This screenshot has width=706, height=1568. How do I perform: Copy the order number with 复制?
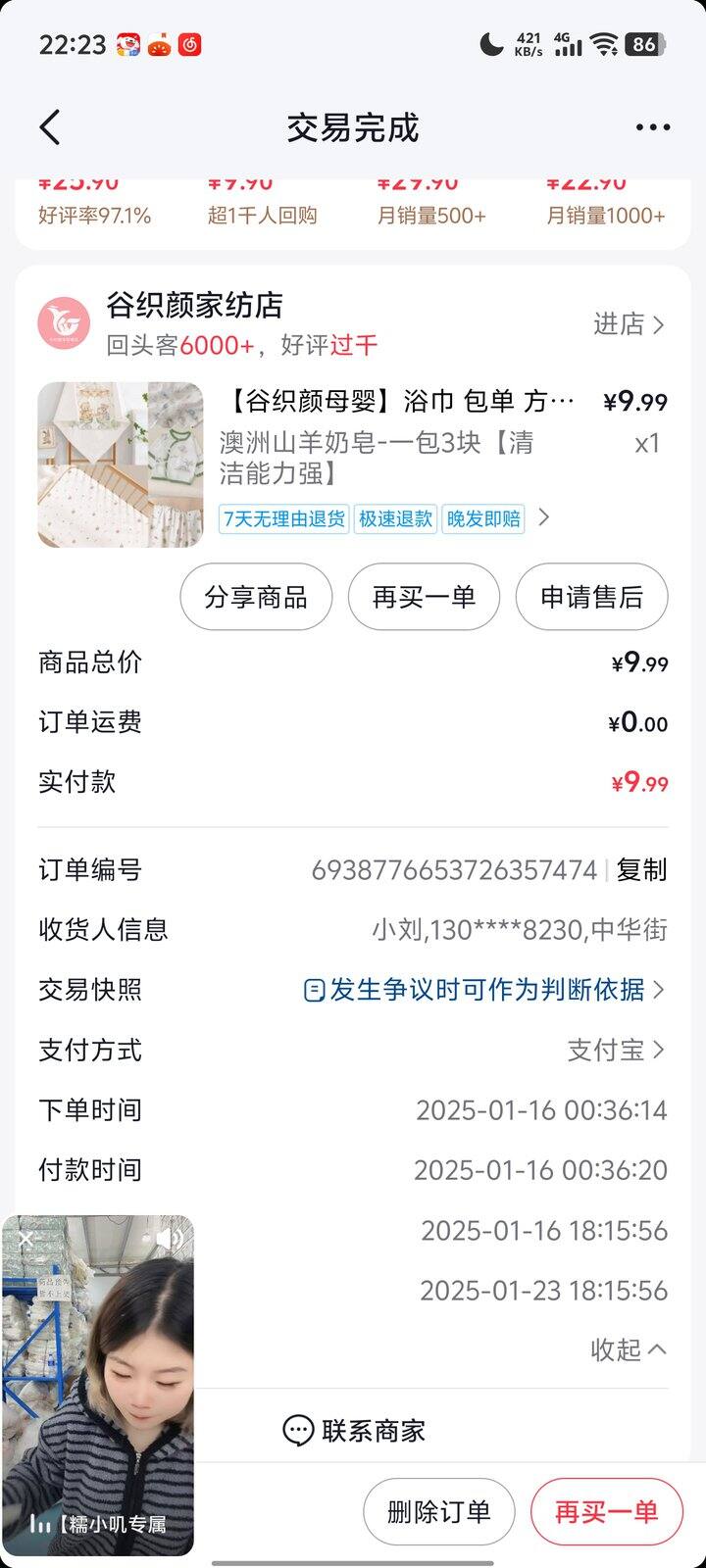(642, 870)
